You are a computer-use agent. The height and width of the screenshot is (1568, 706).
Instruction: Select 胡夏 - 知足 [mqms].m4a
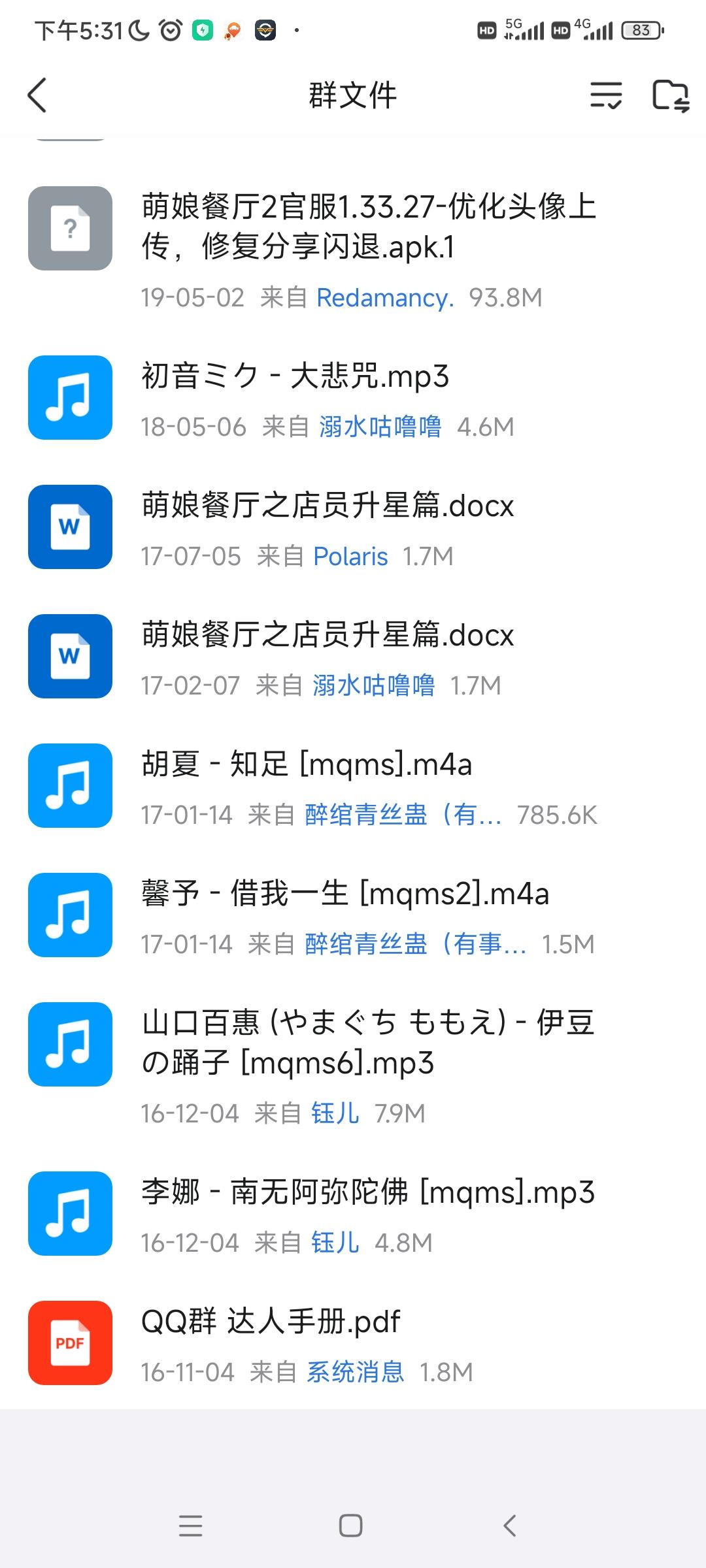[307, 764]
